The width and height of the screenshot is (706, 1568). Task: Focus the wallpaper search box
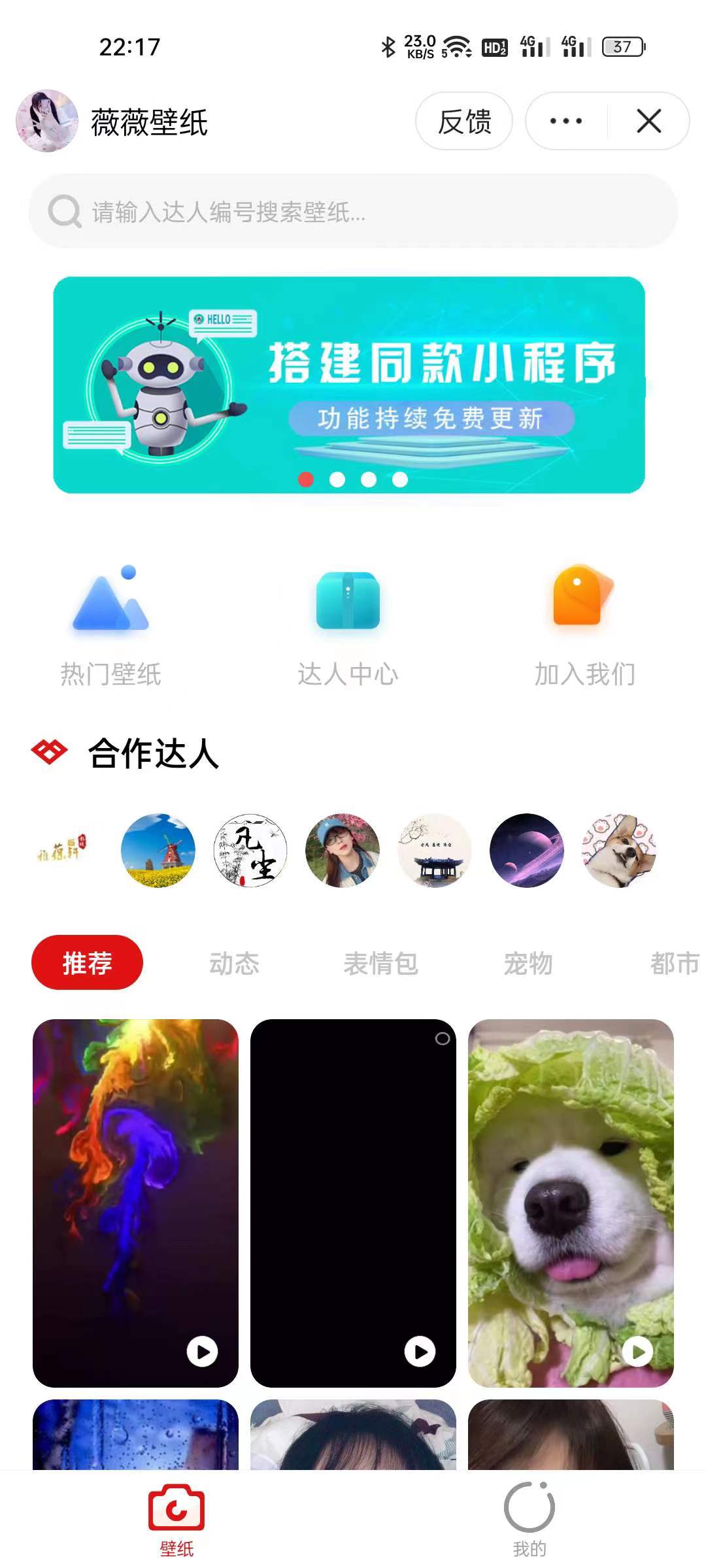353,211
